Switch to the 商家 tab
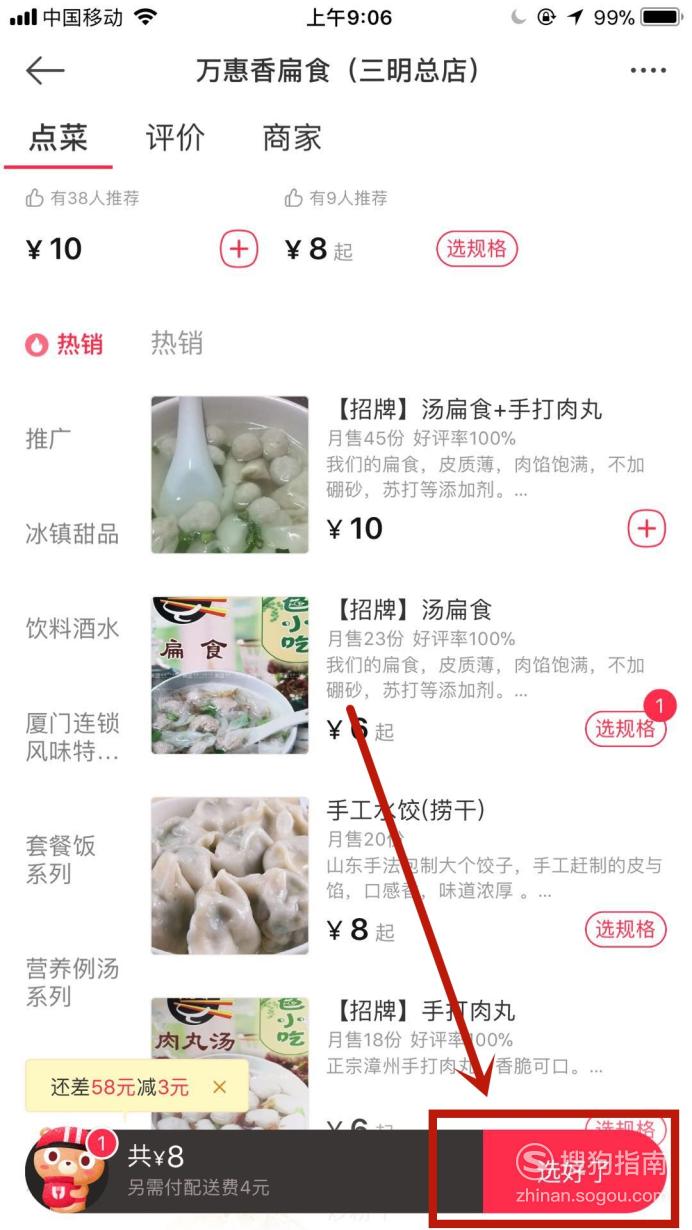The height and width of the screenshot is (1230, 692). pos(292,137)
